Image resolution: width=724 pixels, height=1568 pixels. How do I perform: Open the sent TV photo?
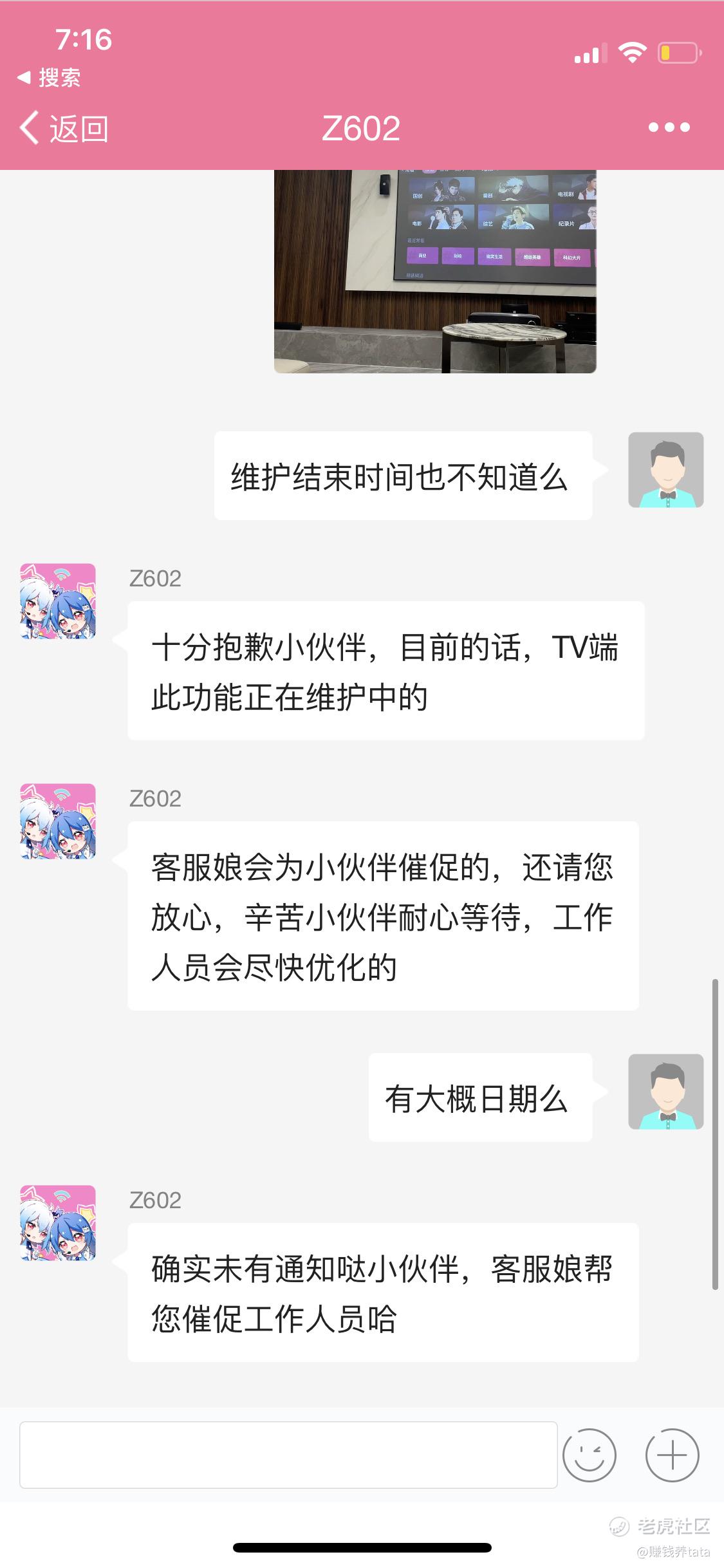(435, 271)
